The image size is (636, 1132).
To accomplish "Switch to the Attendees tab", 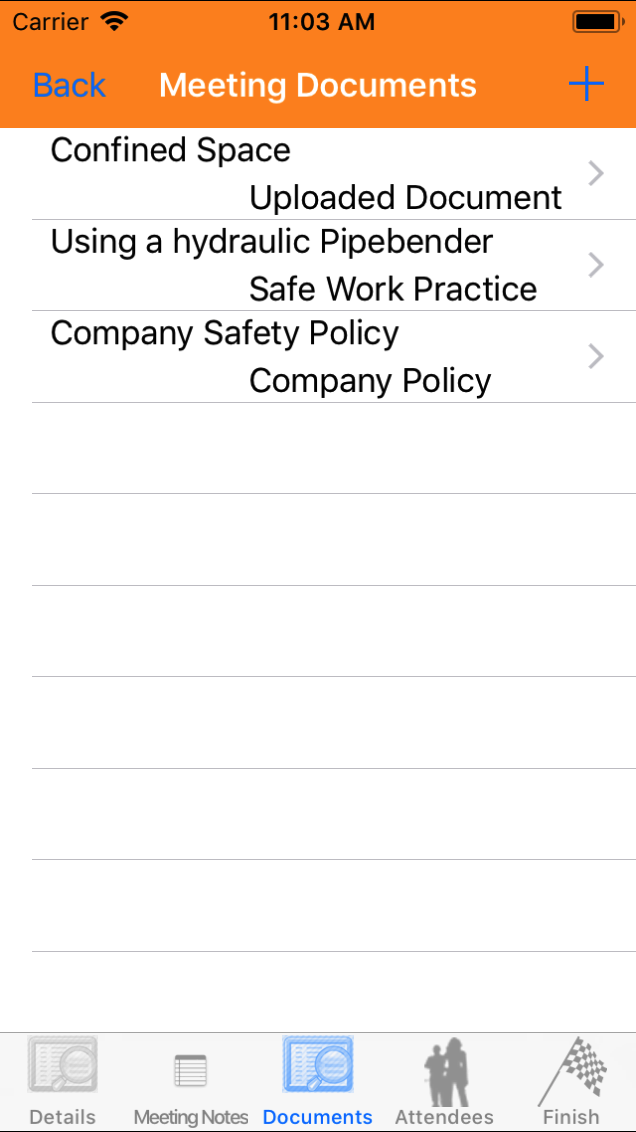I will 444,1082.
